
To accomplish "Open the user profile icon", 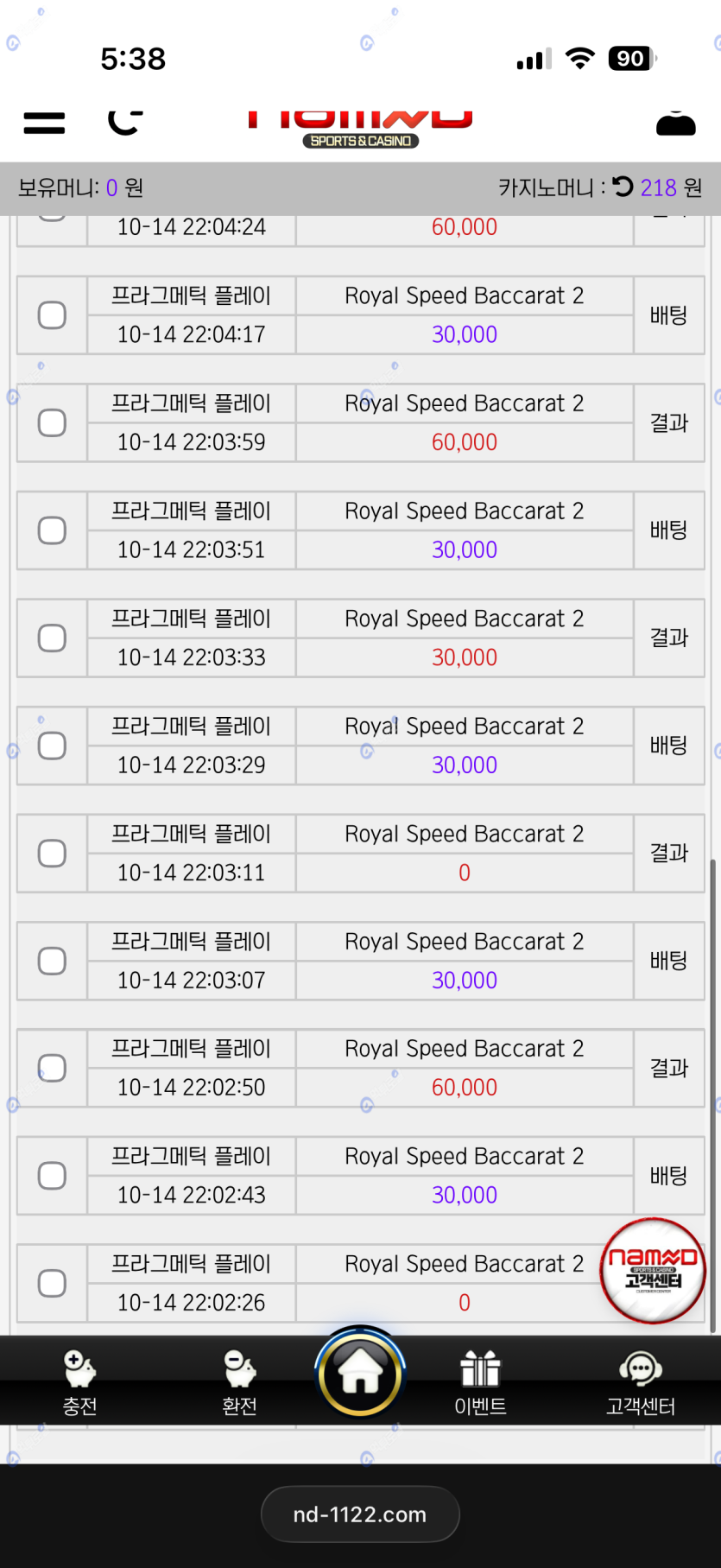I will tap(675, 124).
